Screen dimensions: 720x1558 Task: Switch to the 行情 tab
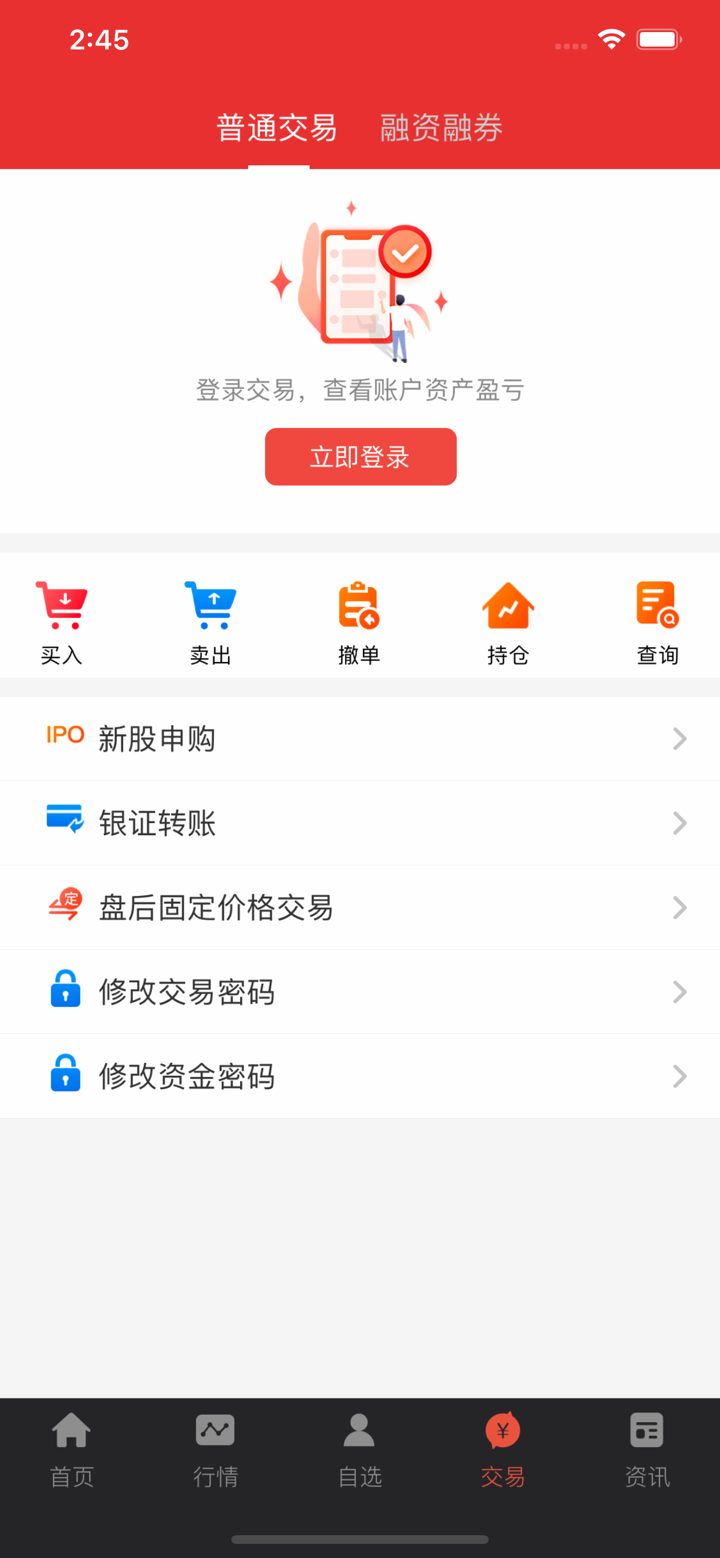(x=215, y=1450)
